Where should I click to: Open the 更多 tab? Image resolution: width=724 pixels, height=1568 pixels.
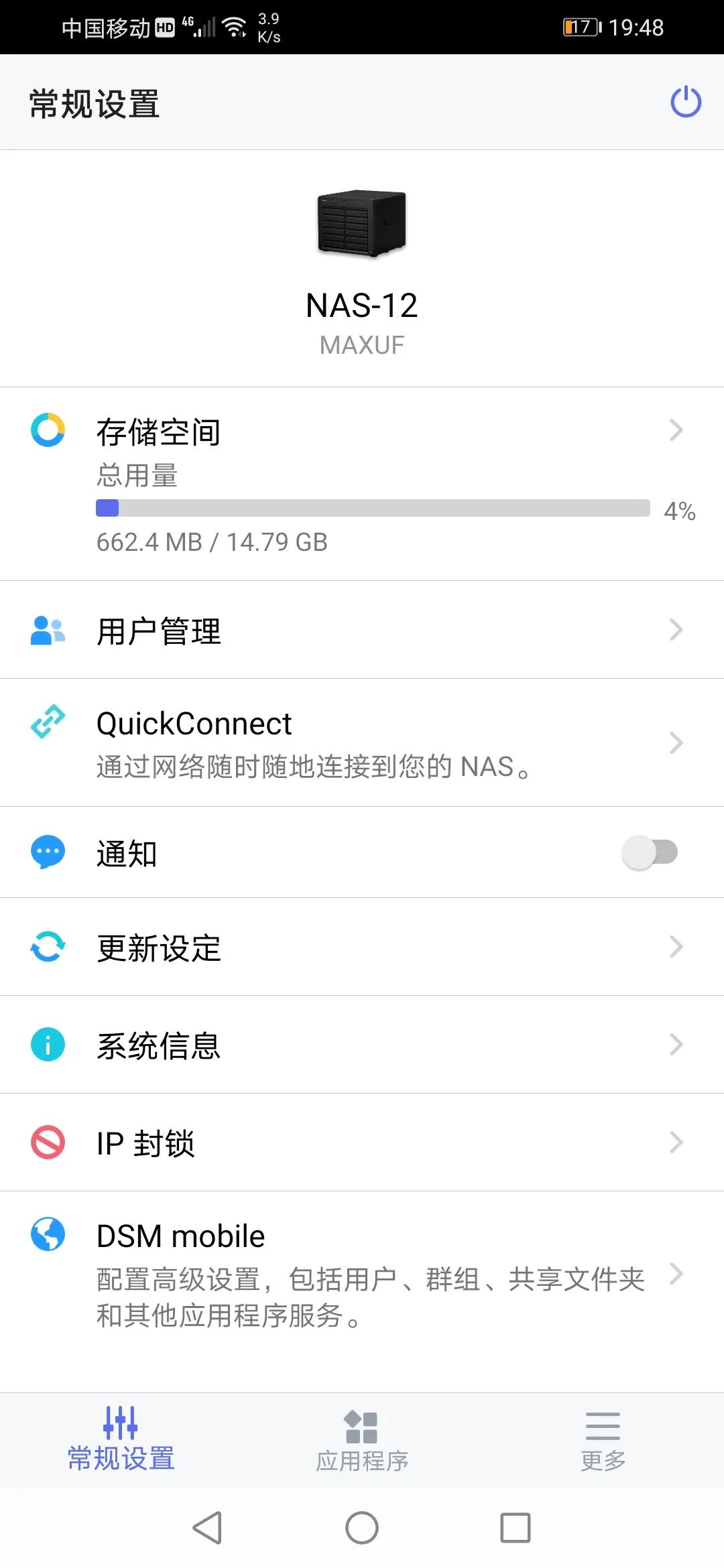click(602, 1441)
